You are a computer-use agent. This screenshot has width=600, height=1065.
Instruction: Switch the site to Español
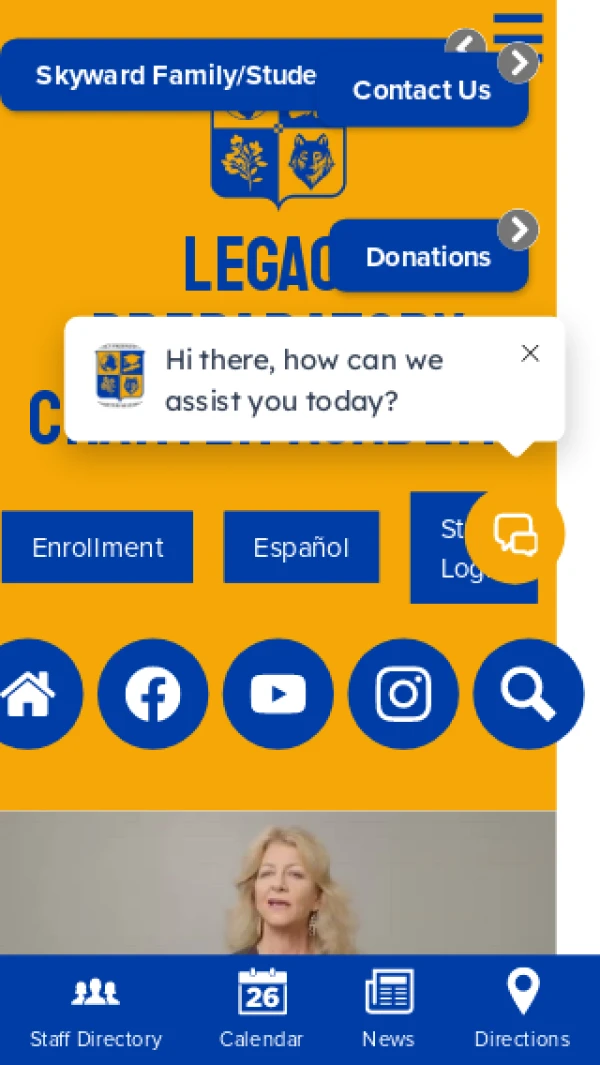[301, 547]
